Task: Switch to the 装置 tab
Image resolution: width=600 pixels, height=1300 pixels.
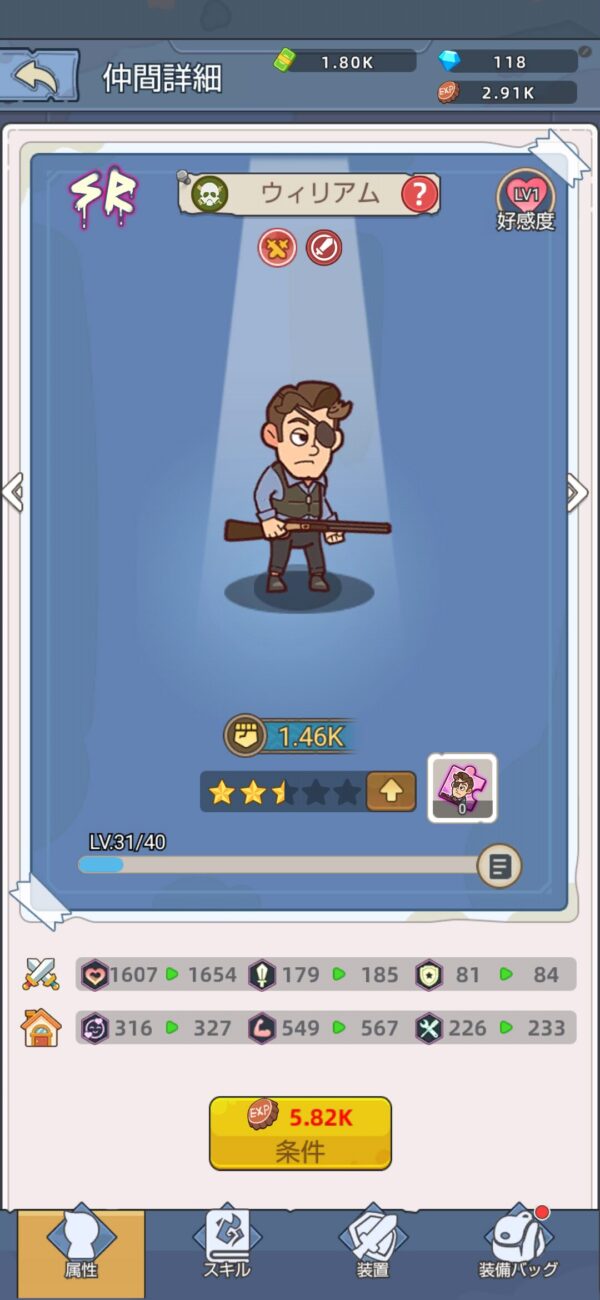Action: click(373, 1246)
